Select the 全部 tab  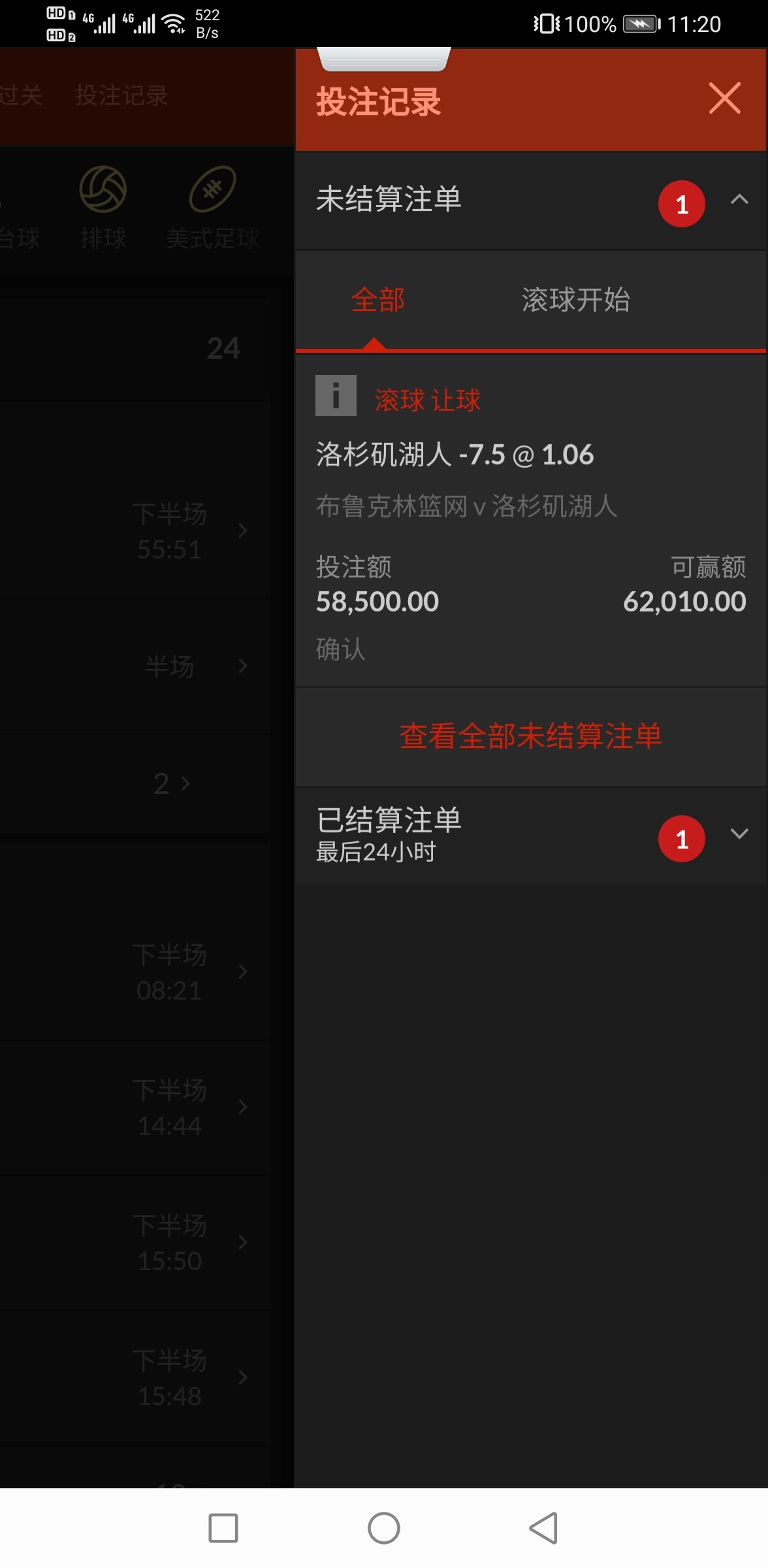(377, 301)
